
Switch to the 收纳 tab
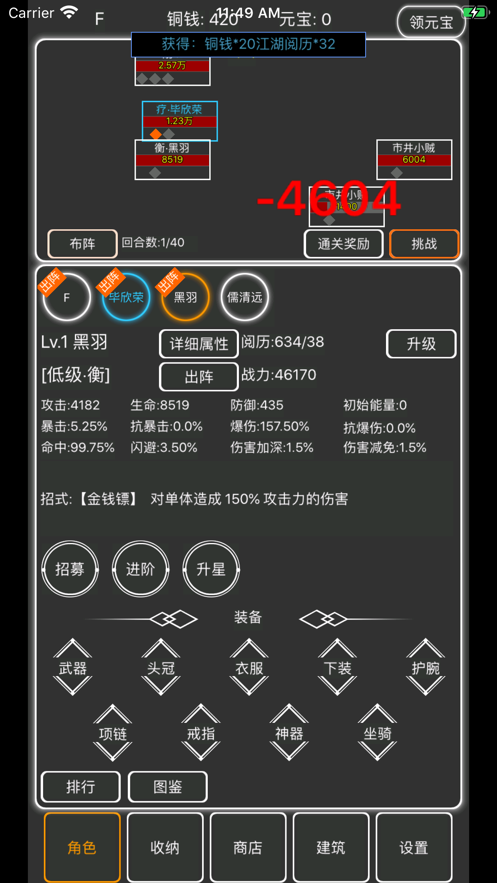[165, 848]
